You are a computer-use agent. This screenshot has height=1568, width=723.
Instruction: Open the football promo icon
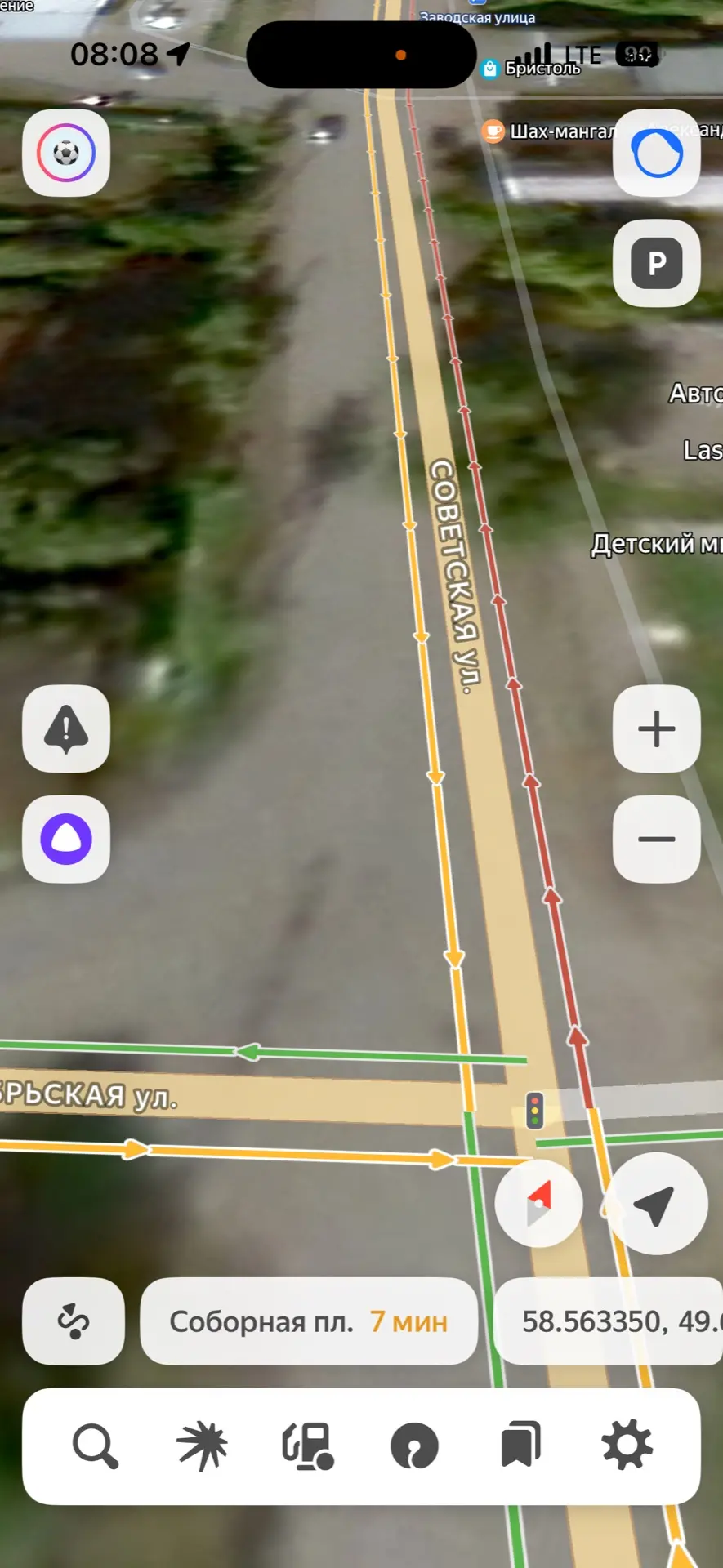point(66,153)
